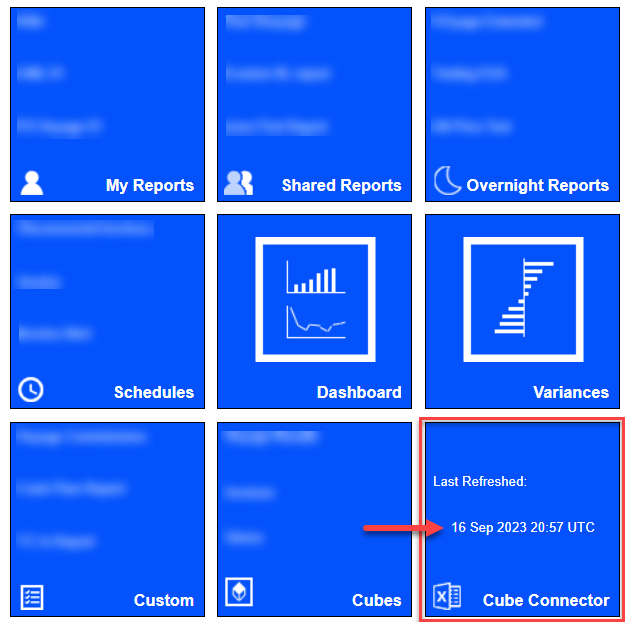Open the Schedules tile
Image resolution: width=625 pixels, height=622 pixels.
107,311
